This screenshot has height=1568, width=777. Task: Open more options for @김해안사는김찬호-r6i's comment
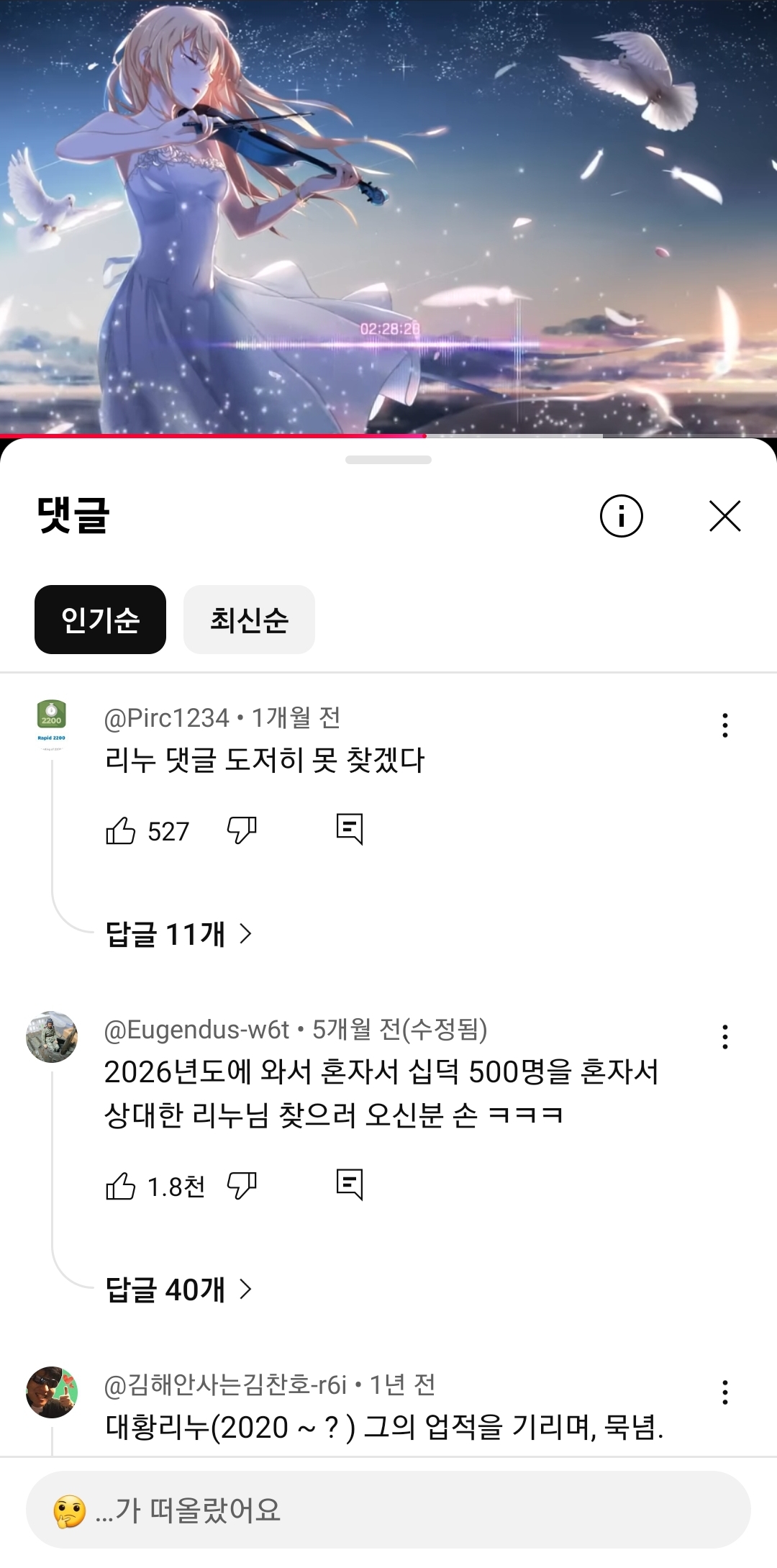click(x=724, y=1392)
